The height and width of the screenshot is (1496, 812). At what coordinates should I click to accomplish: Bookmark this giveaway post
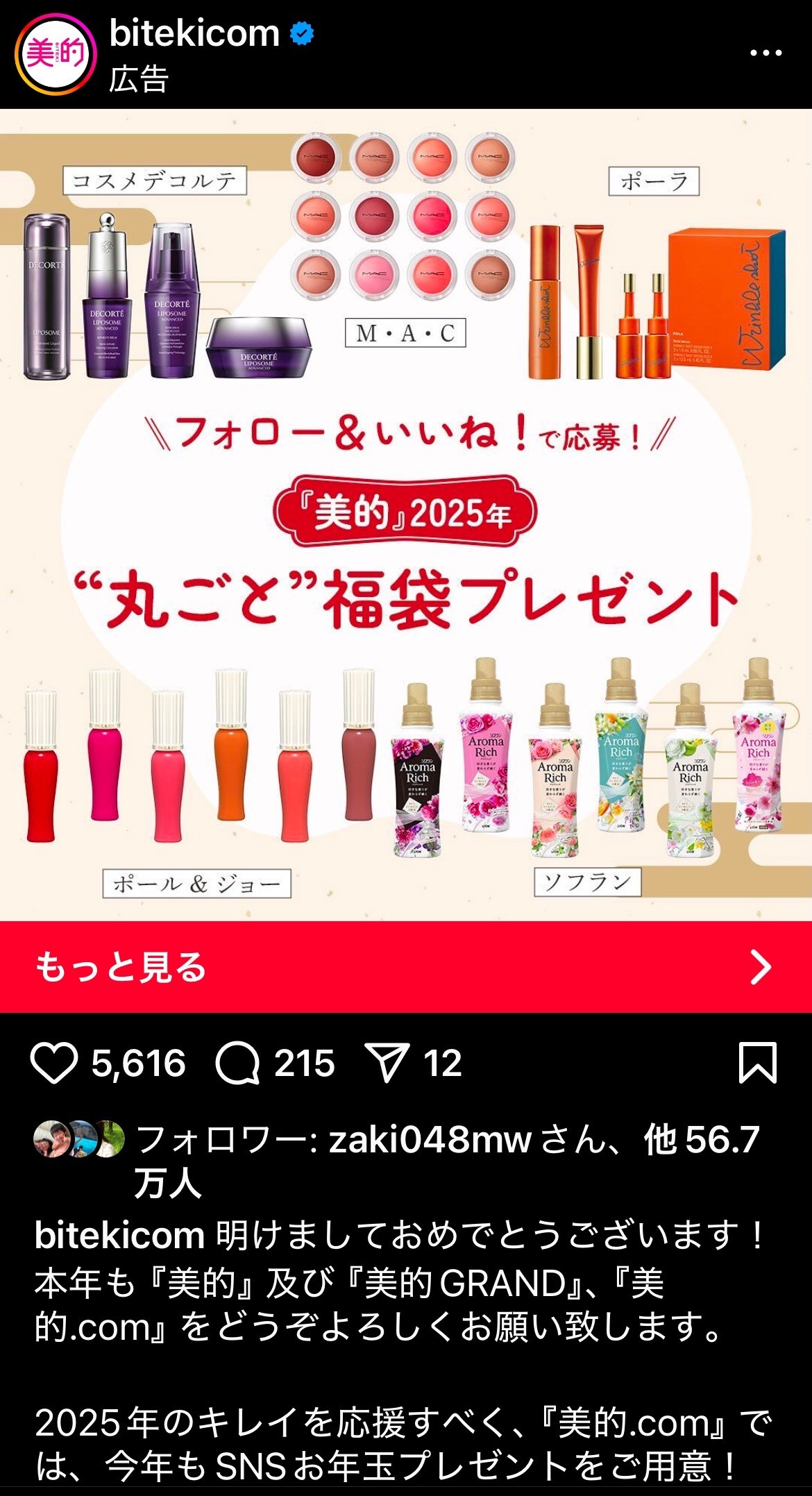pos(757,1063)
